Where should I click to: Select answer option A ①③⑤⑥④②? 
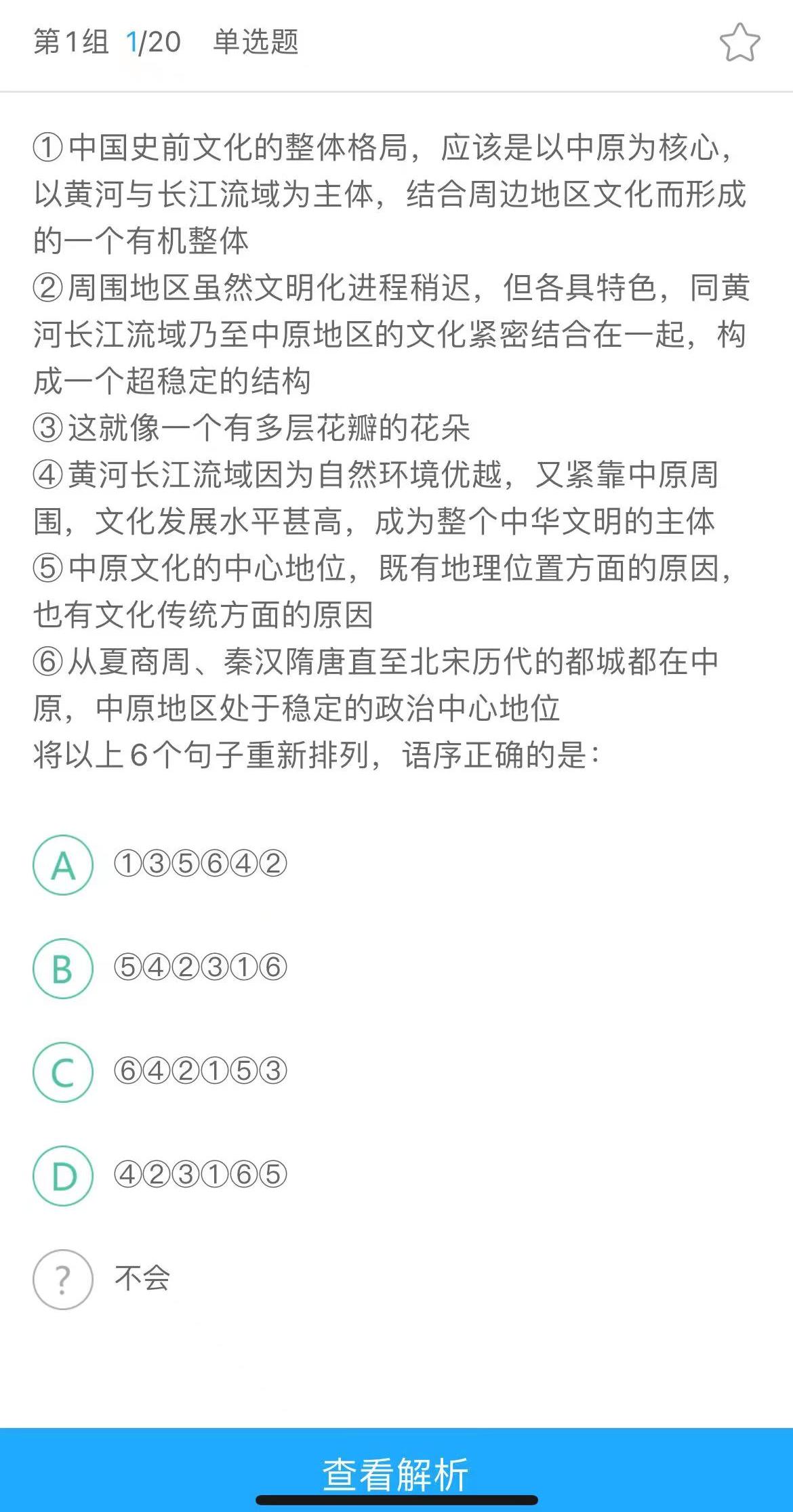pyautogui.click(x=63, y=865)
